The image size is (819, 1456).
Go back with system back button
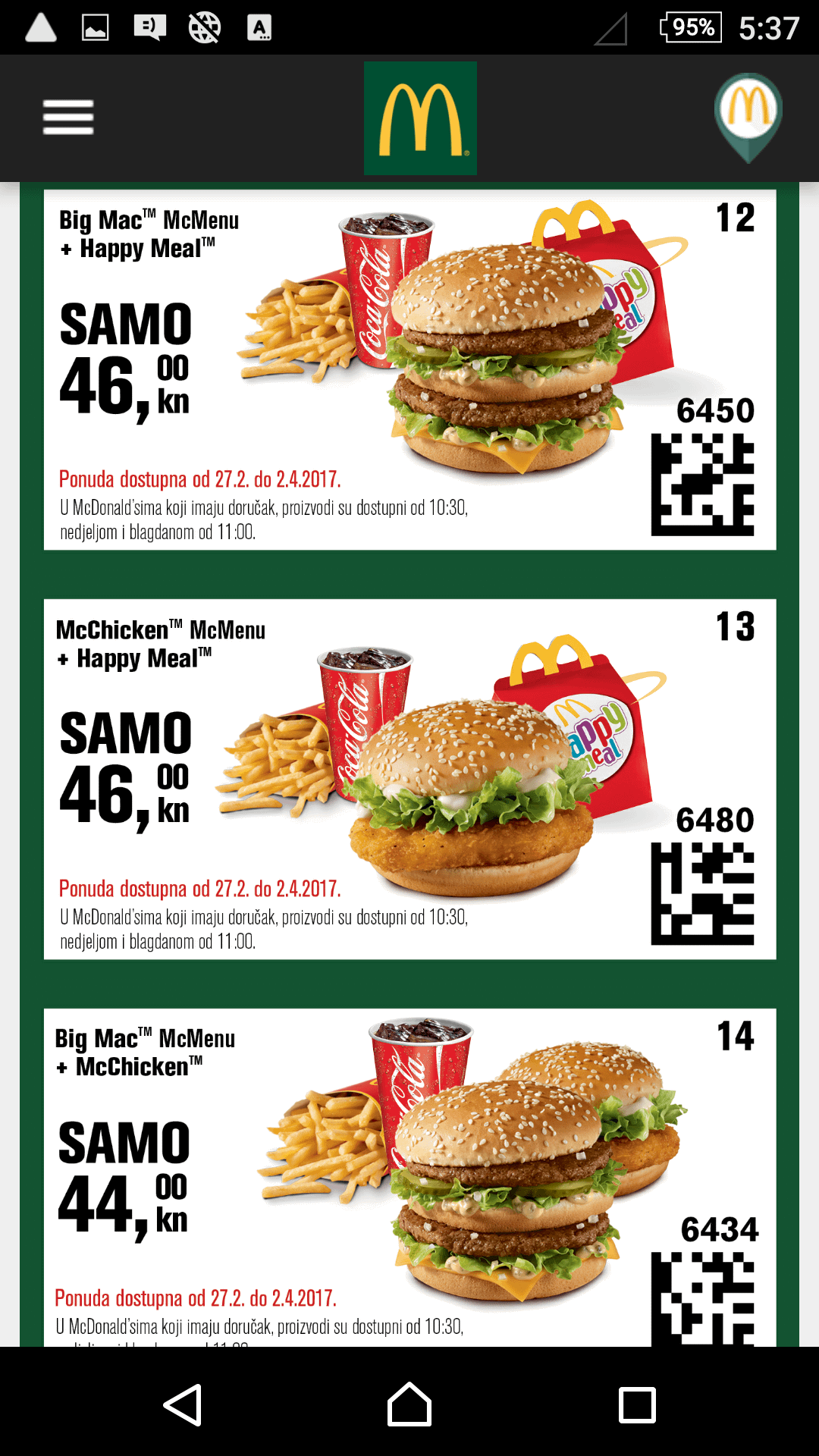183,1405
